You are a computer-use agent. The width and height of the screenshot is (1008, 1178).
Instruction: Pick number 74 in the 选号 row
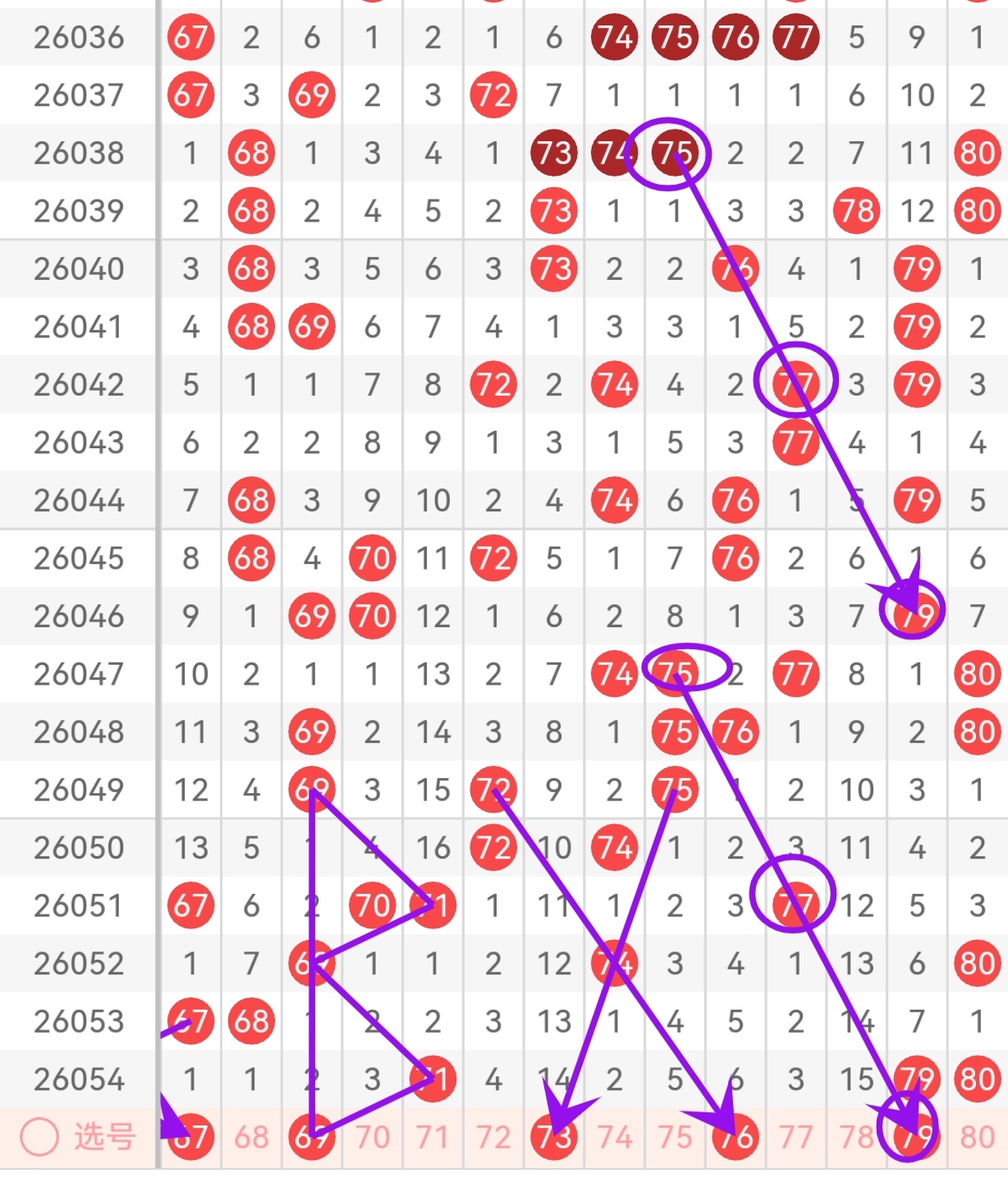coord(615,1138)
